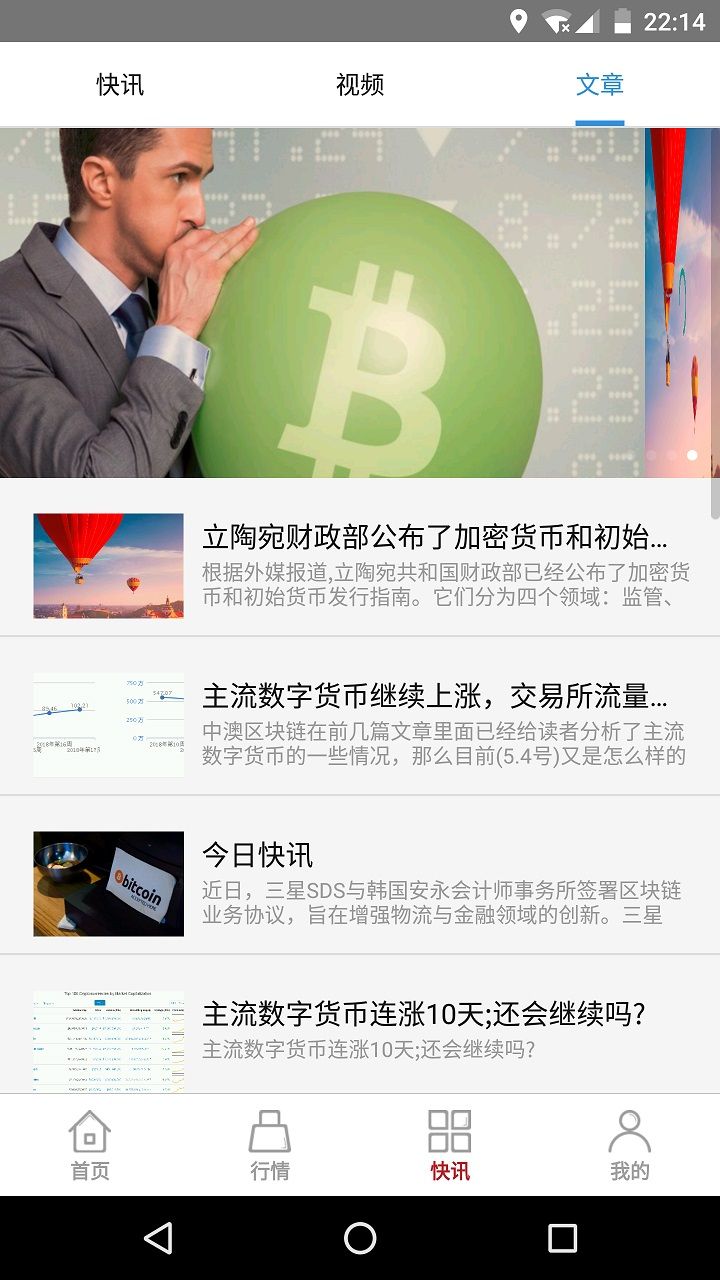Switch to the 我的 bottom tab
Screen dimensions: 720x1280
(x=630, y=1146)
